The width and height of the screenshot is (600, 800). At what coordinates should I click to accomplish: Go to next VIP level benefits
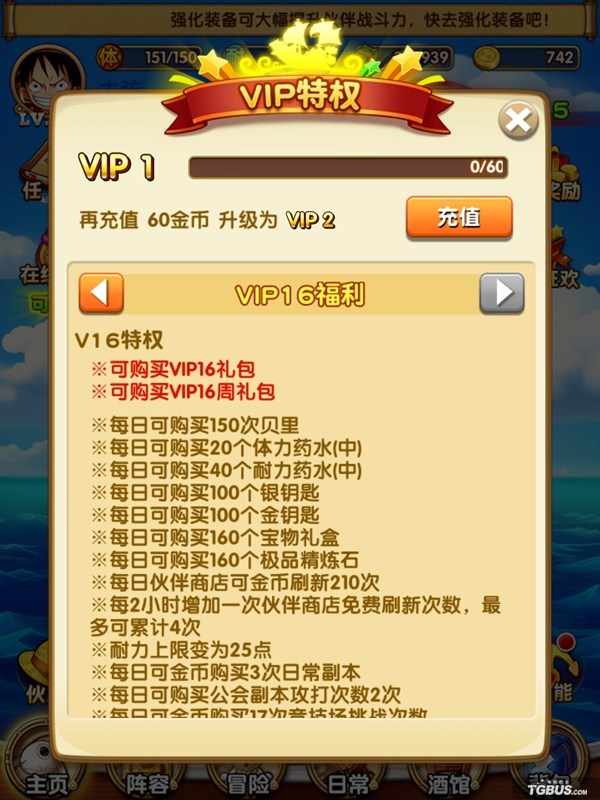click(501, 293)
